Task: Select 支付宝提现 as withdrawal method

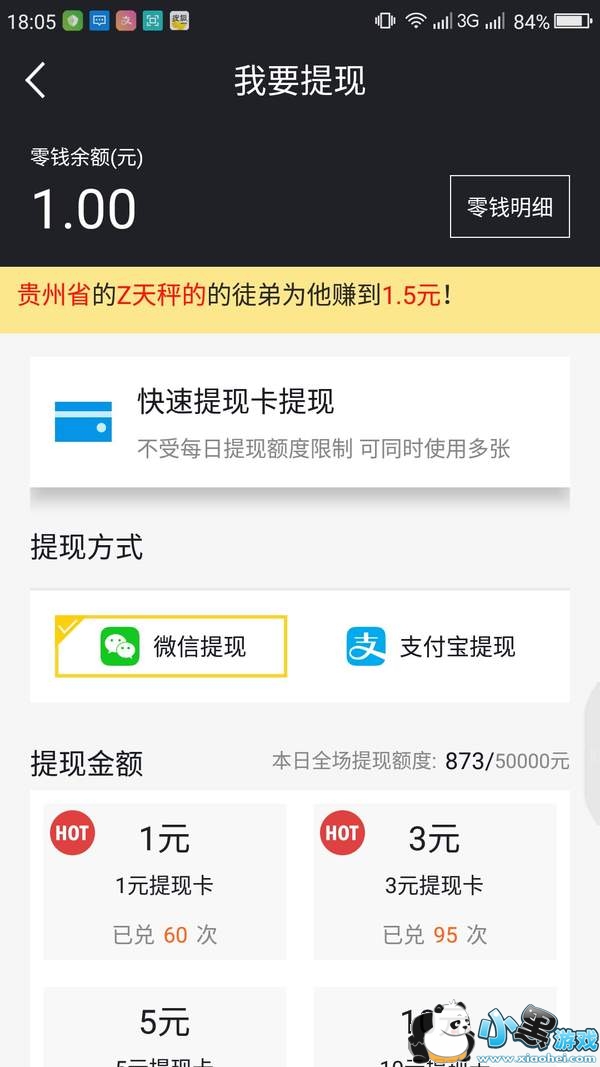Action: click(x=432, y=646)
